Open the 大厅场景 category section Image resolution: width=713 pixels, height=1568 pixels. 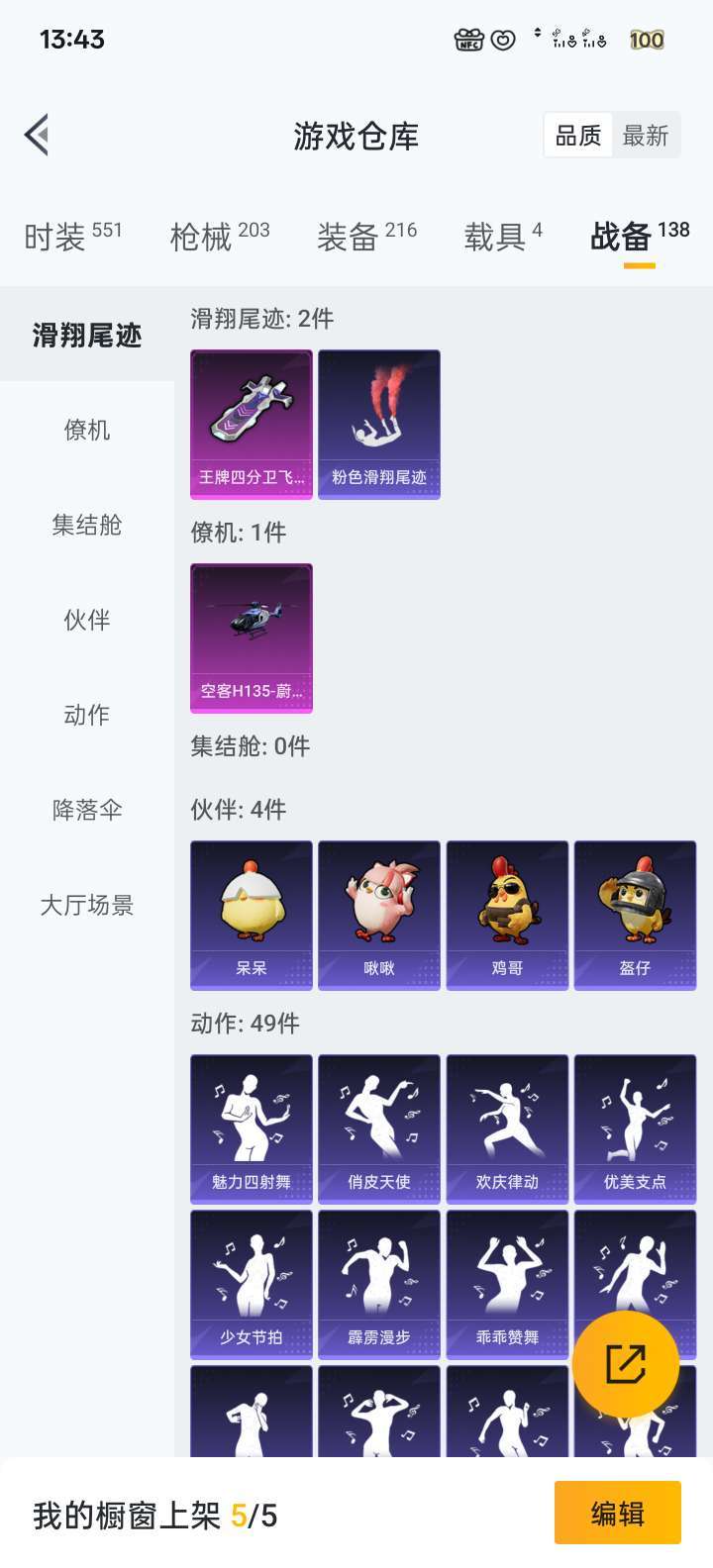(x=85, y=905)
